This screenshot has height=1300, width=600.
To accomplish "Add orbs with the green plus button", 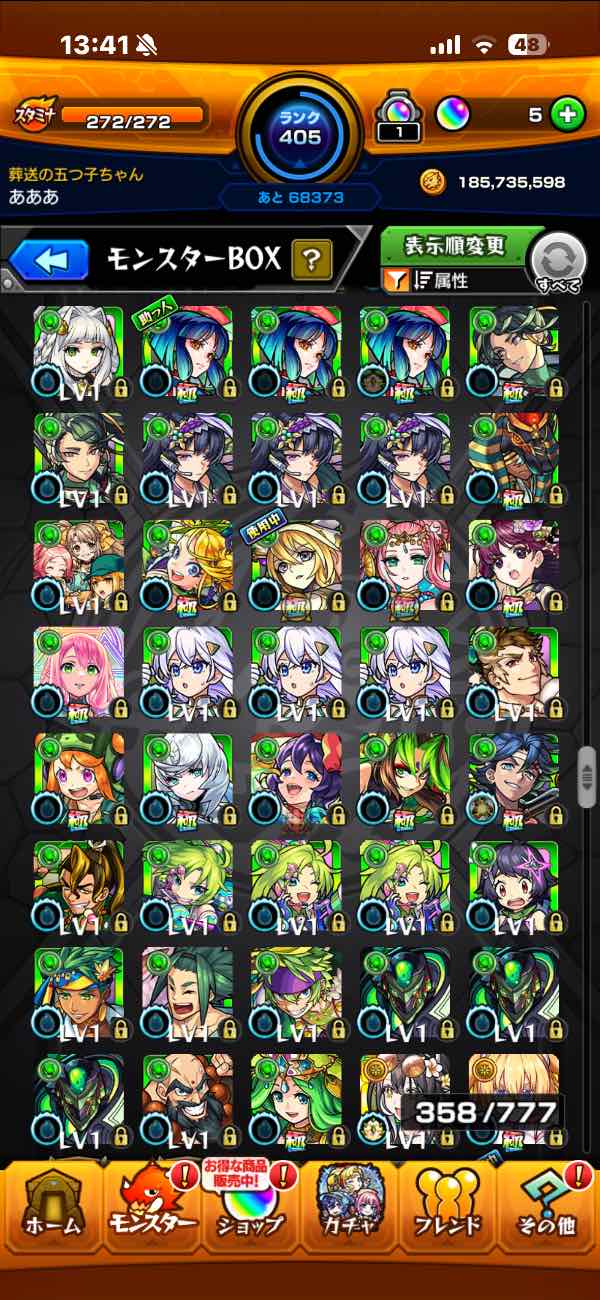I will (x=567, y=115).
